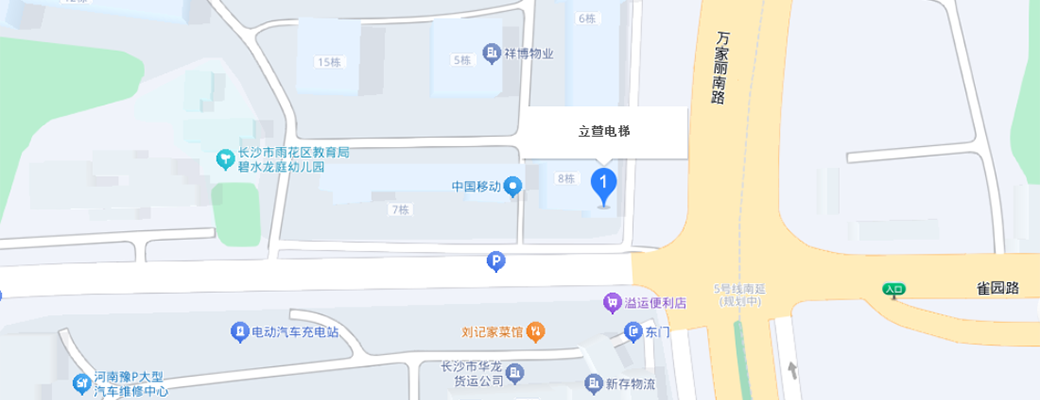1040x400 pixels.
Task: Select the green 入口 entrance marker
Action: (894, 289)
